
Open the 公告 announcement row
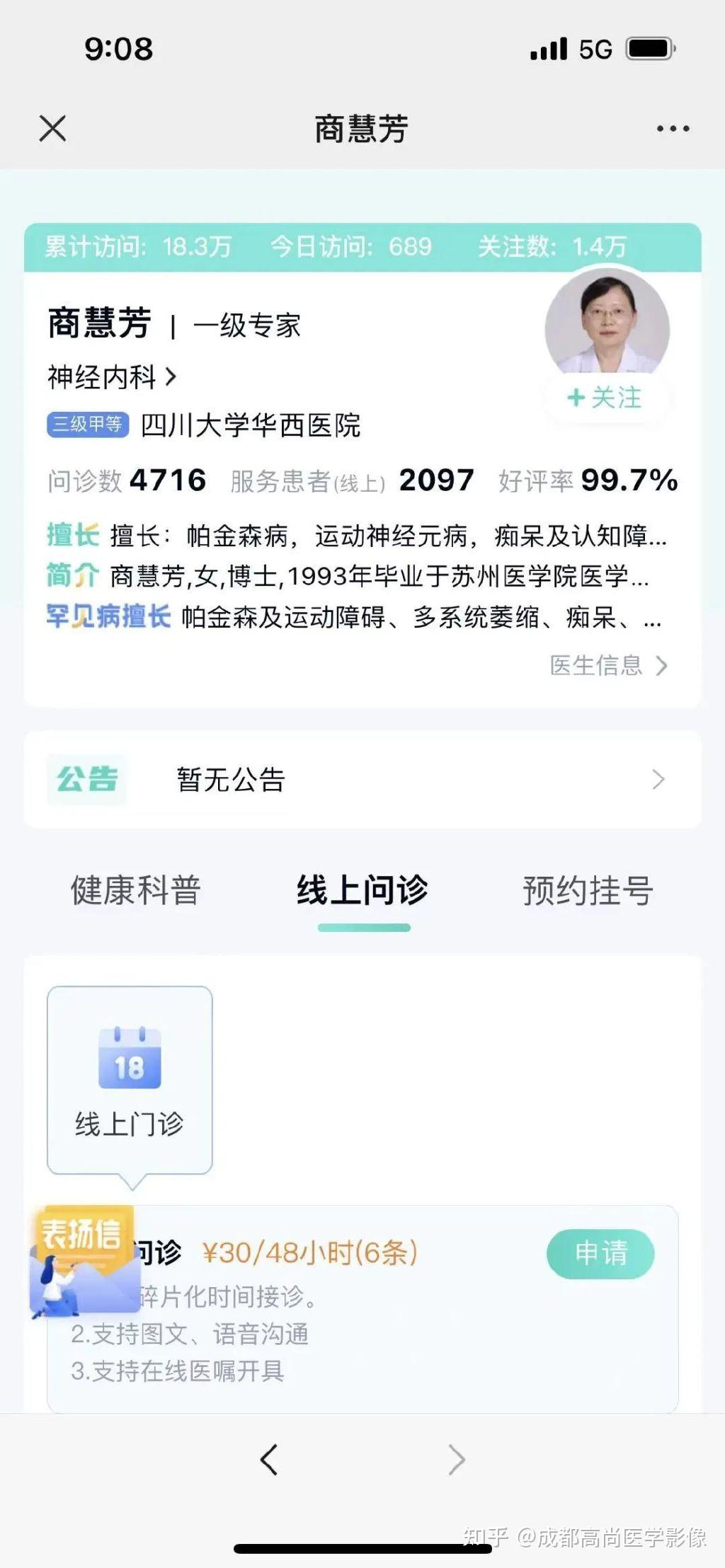362,779
